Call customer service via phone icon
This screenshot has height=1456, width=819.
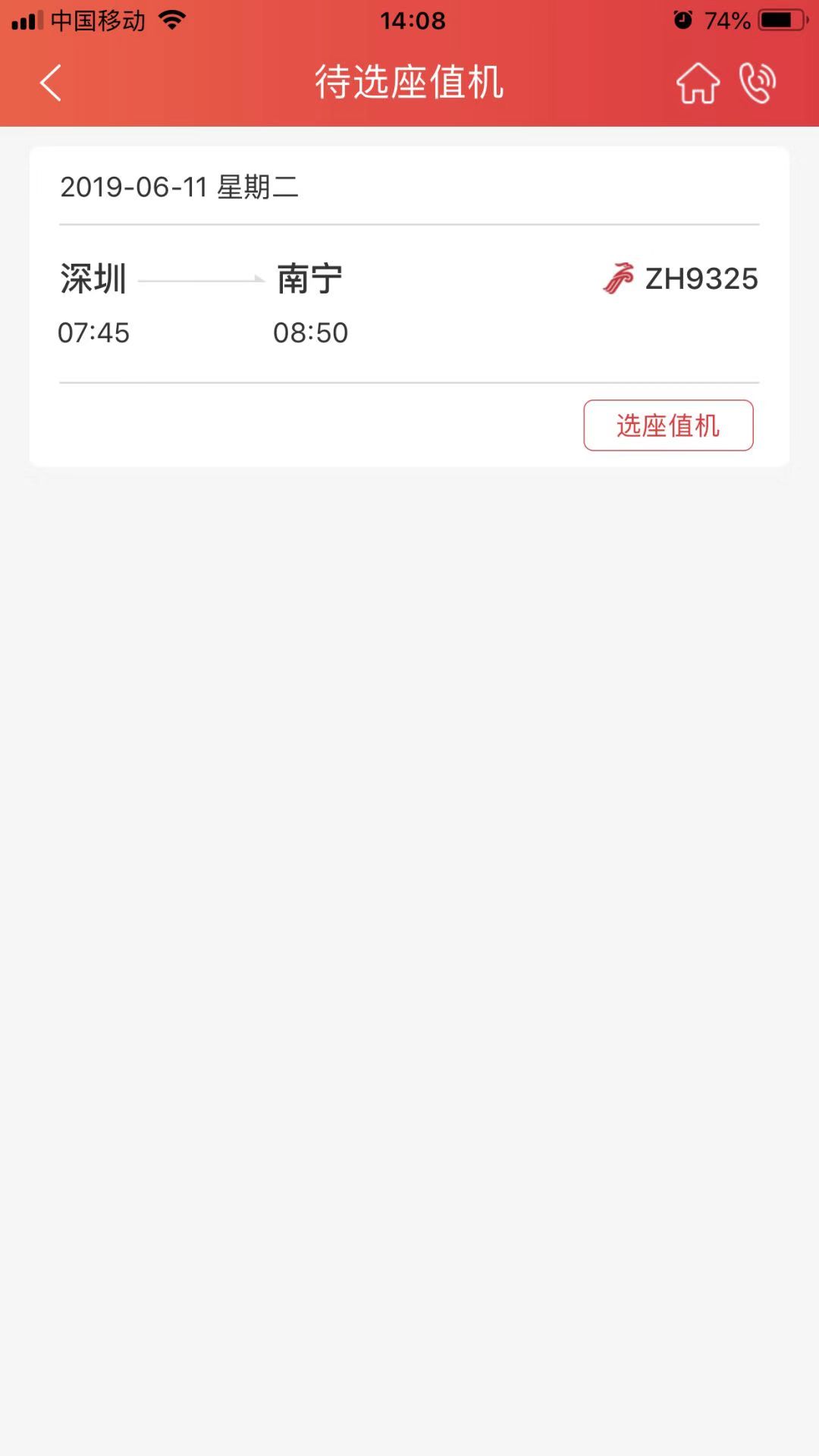[758, 83]
